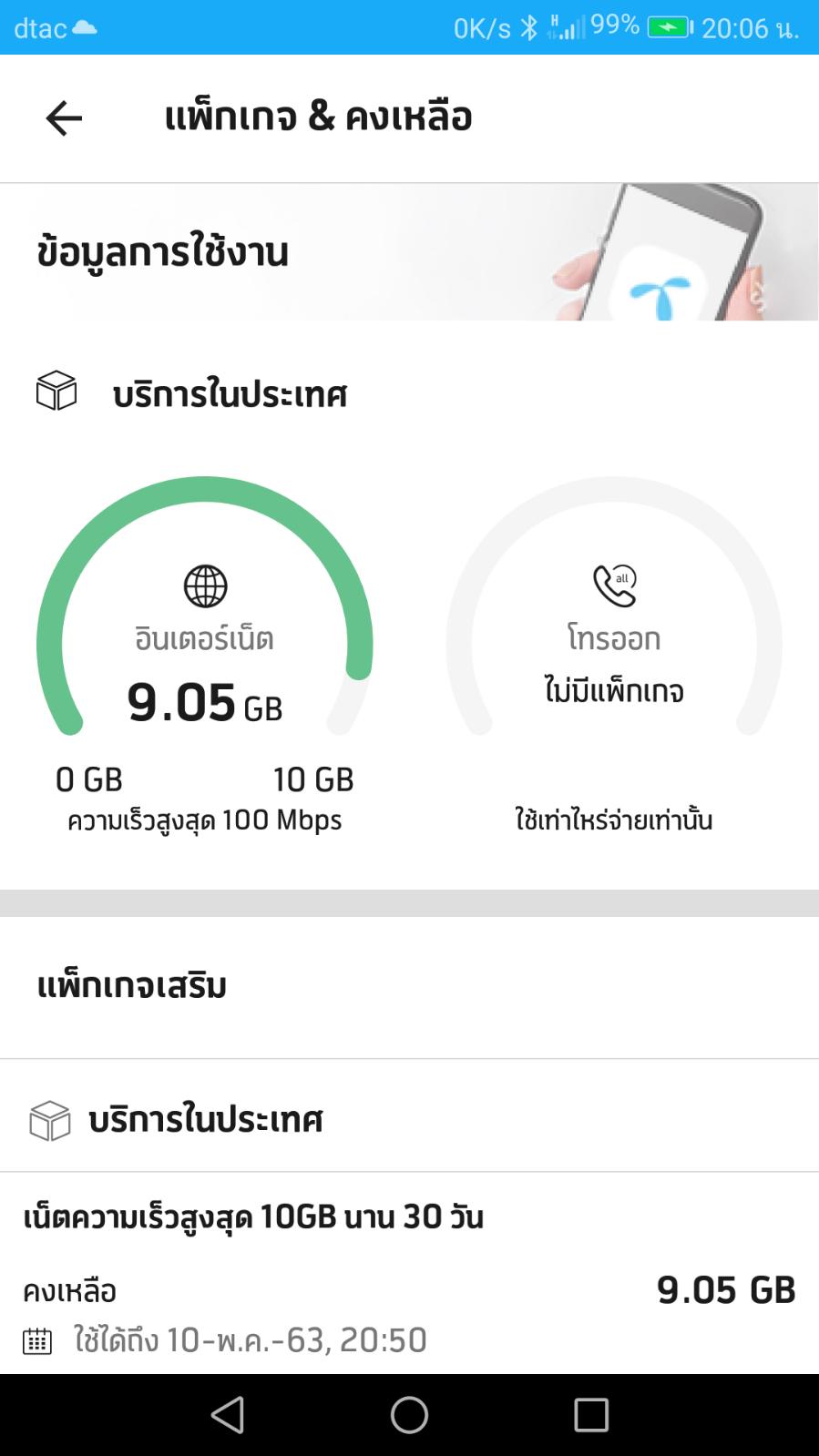Viewport: 819px width, 1456px height.
Task: Open the 10GB 30-day add-on package details
Action: point(409,1275)
